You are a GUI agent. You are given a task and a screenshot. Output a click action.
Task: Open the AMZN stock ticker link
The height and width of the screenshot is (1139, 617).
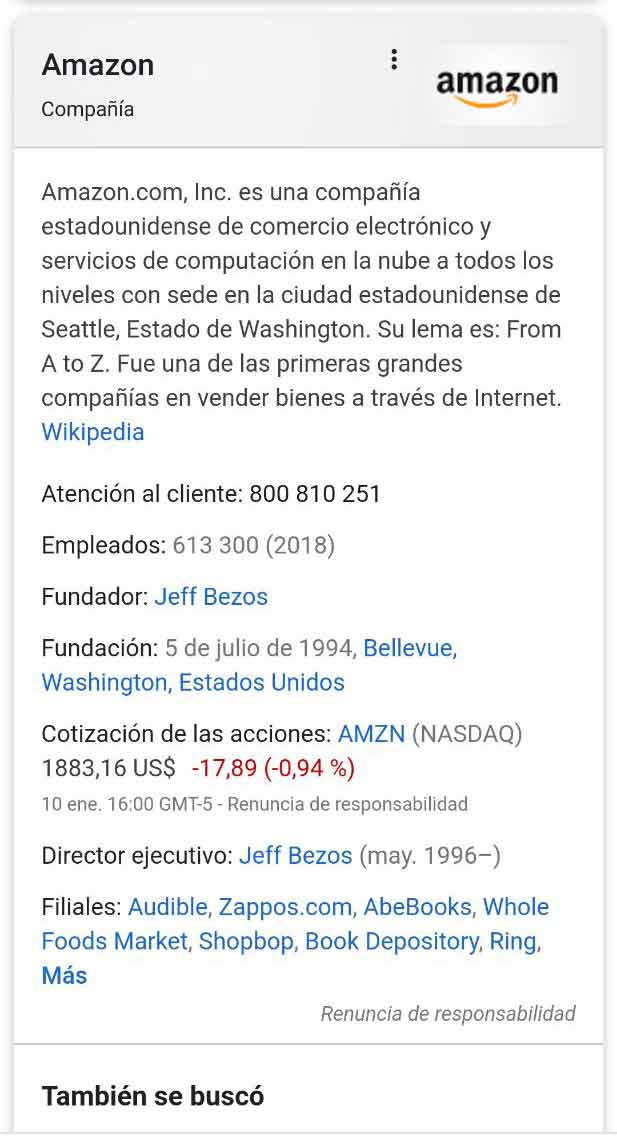371,734
